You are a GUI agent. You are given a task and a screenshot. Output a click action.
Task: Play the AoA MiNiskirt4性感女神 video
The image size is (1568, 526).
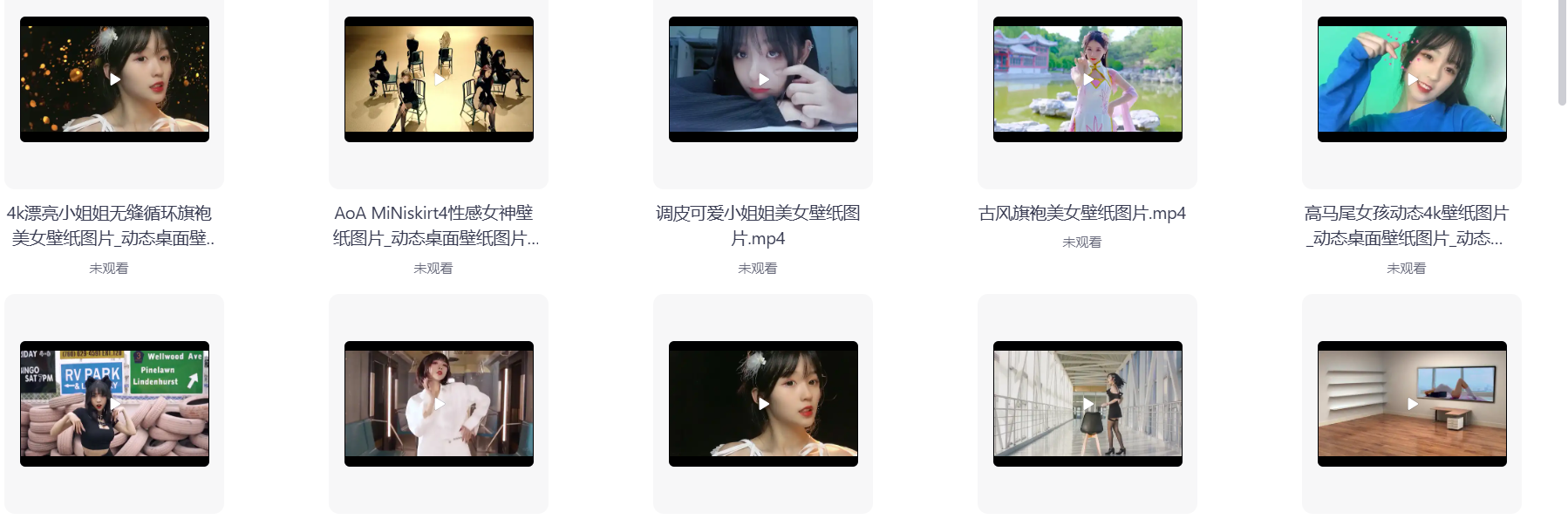click(x=439, y=79)
